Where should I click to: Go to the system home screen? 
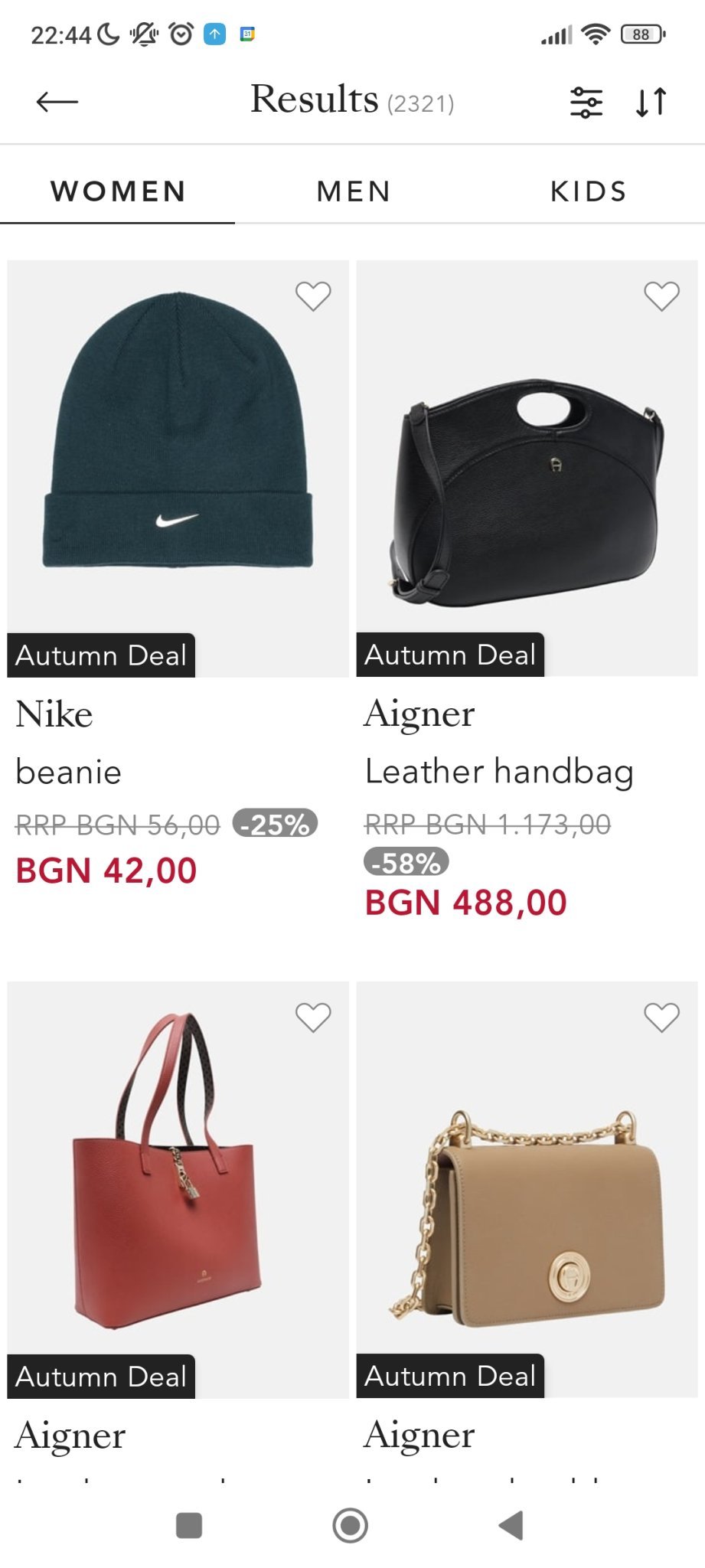(351, 1524)
